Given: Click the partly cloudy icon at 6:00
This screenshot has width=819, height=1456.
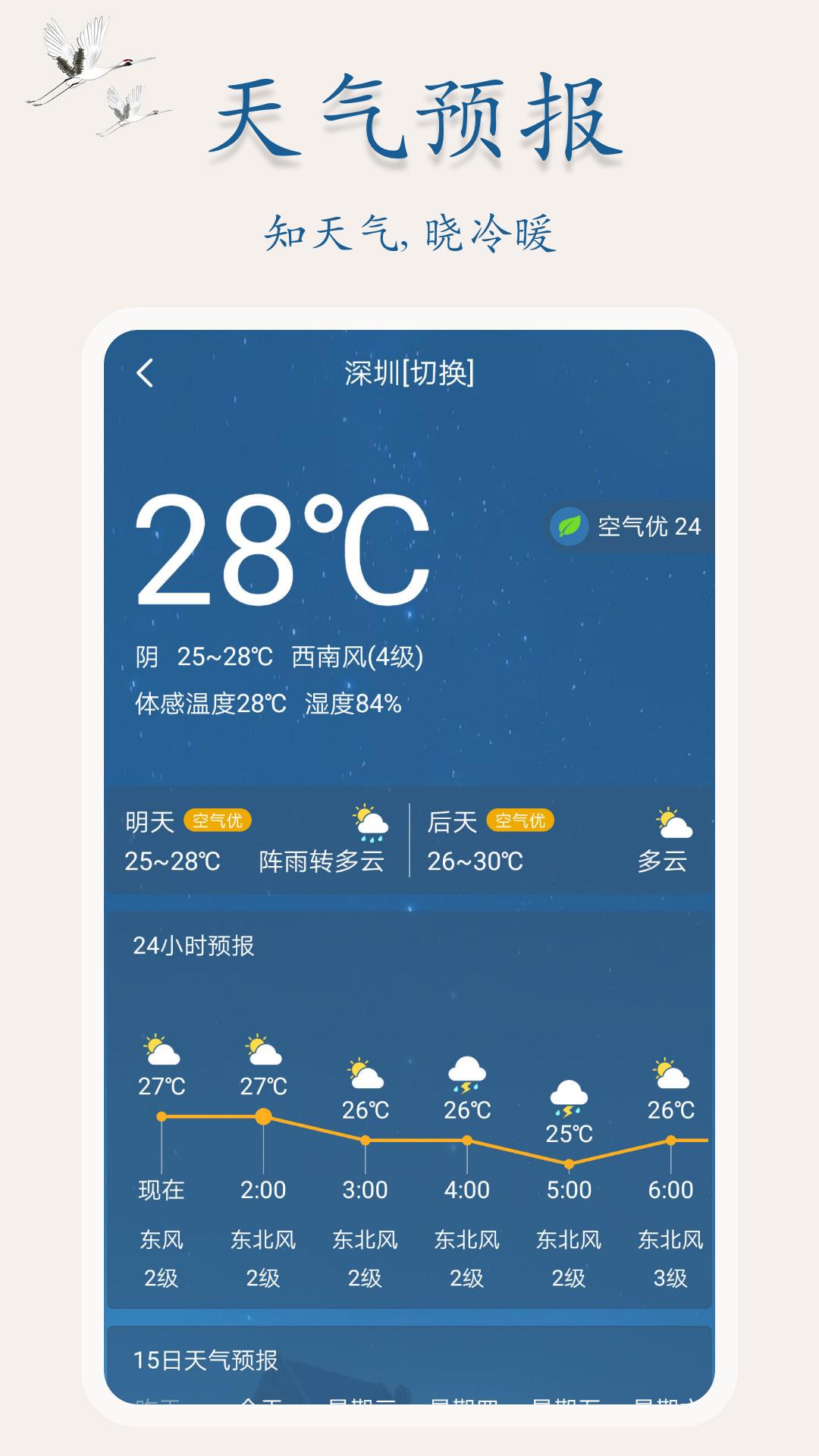Looking at the screenshot, I should tap(670, 1071).
